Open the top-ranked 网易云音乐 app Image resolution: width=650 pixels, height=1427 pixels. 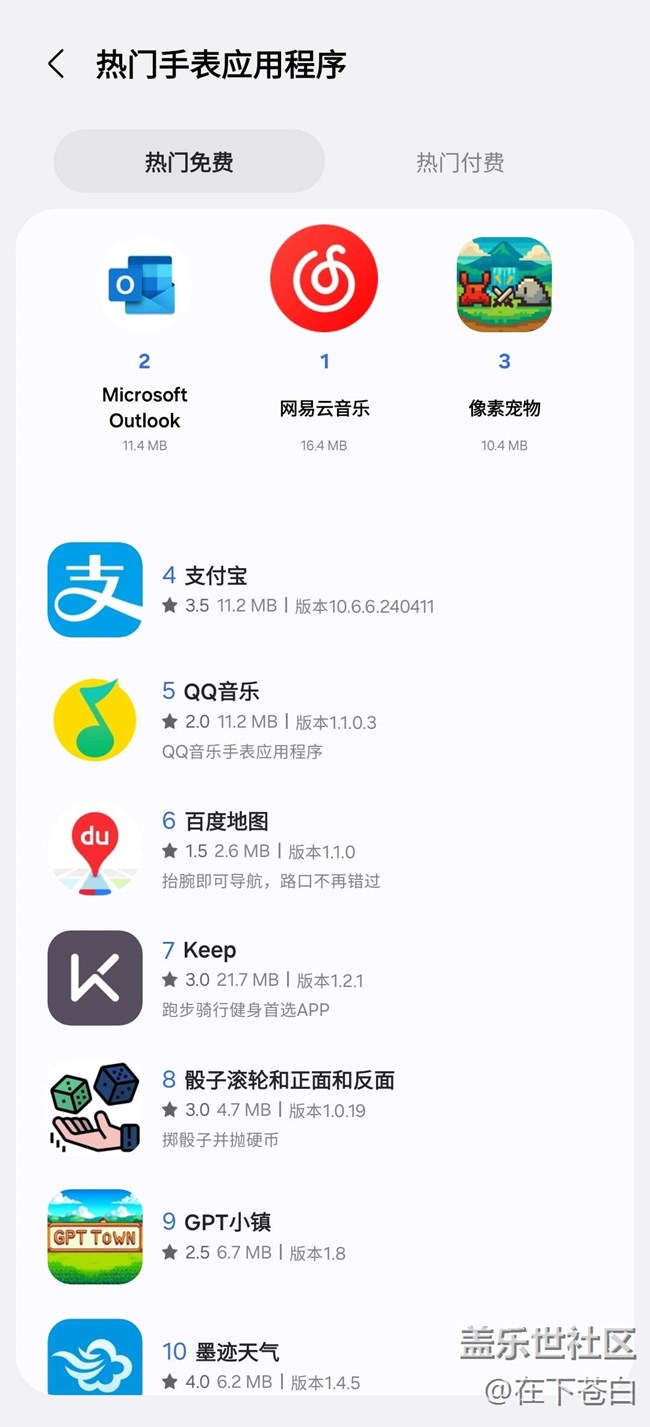(324, 279)
